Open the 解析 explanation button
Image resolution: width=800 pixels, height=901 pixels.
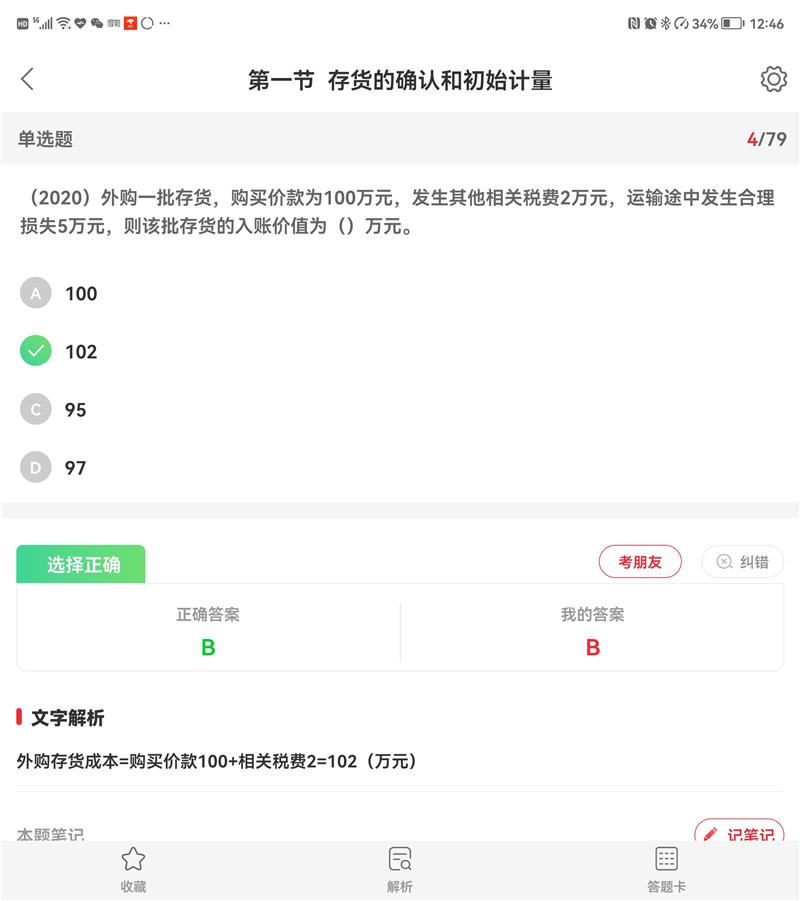point(400,867)
